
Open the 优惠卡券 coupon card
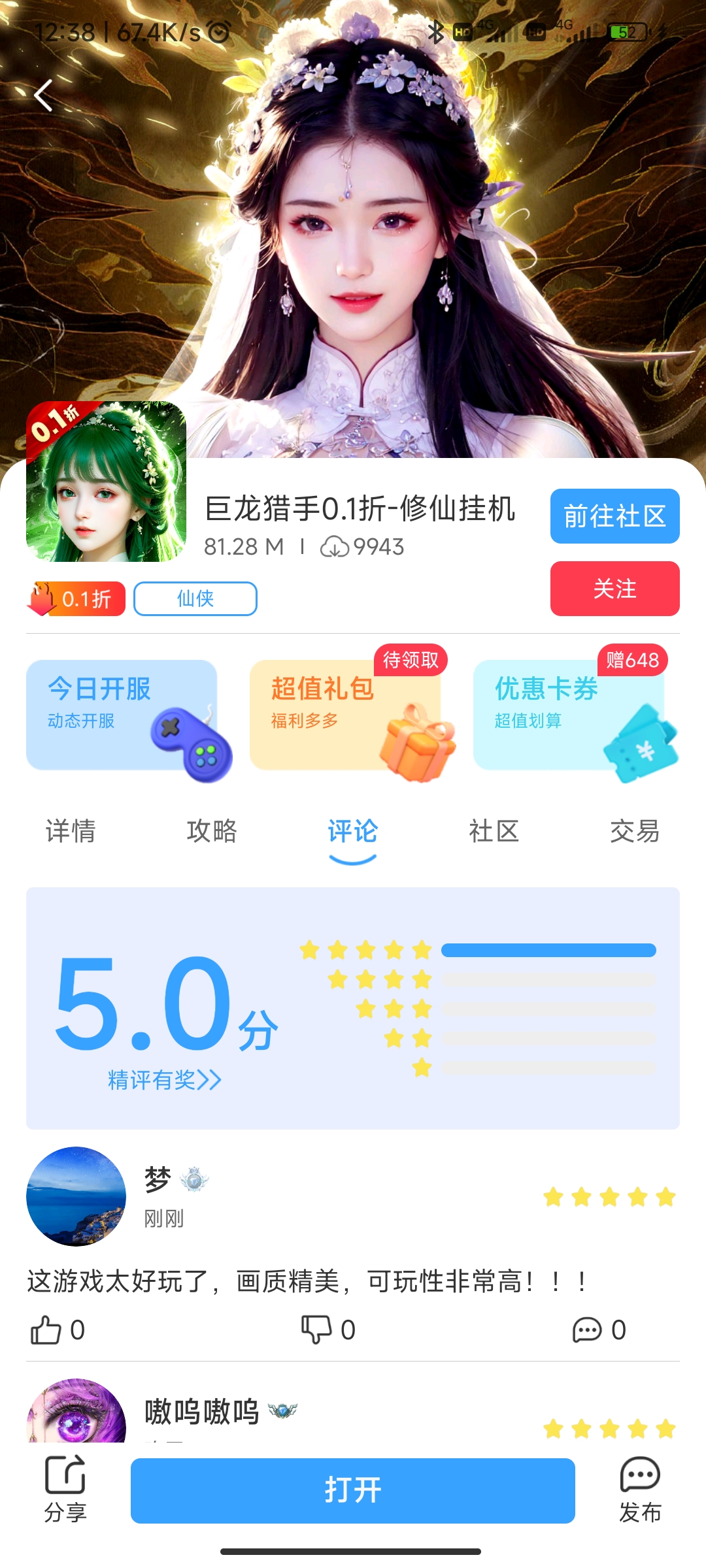point(569,715)
